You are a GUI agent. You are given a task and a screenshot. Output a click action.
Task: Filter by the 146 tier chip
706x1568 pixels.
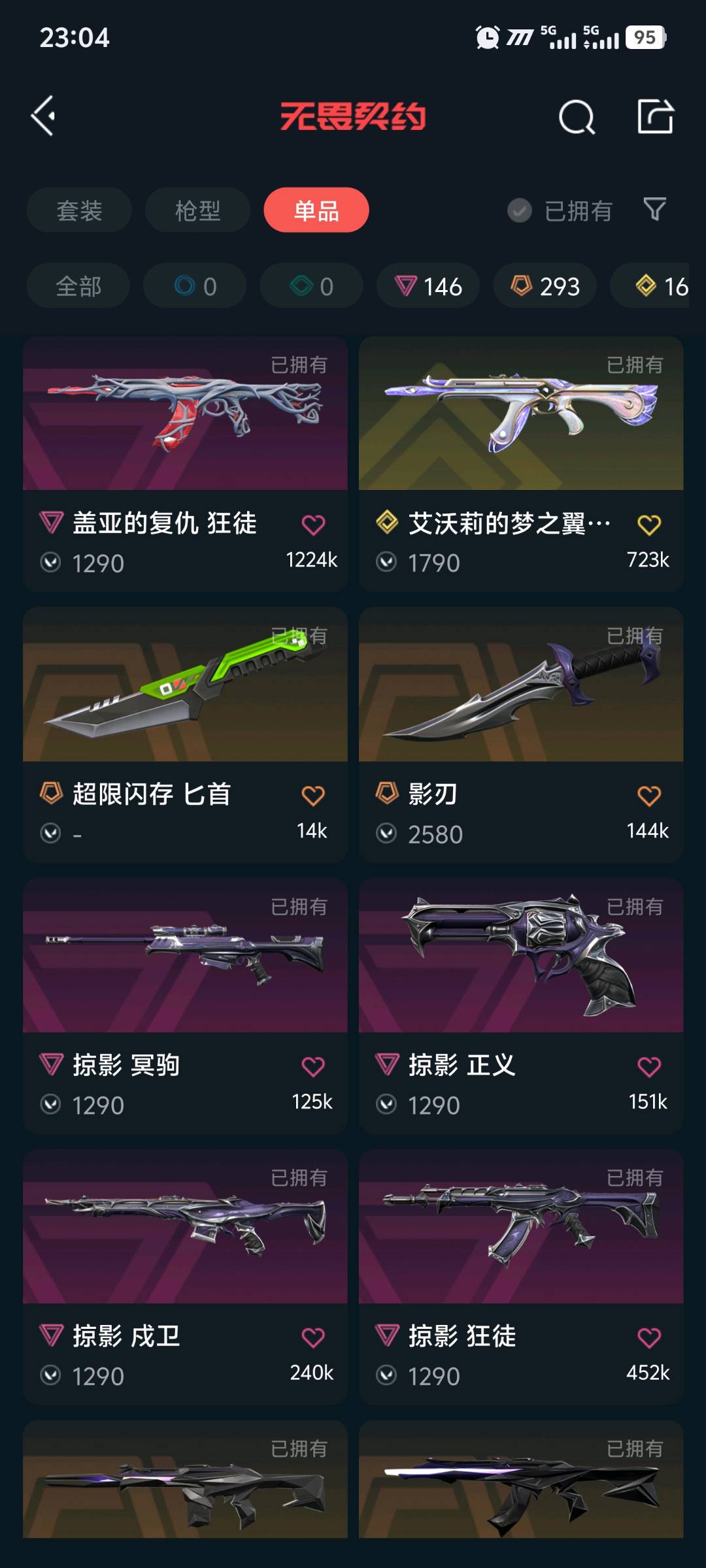(x=428, y=286)
